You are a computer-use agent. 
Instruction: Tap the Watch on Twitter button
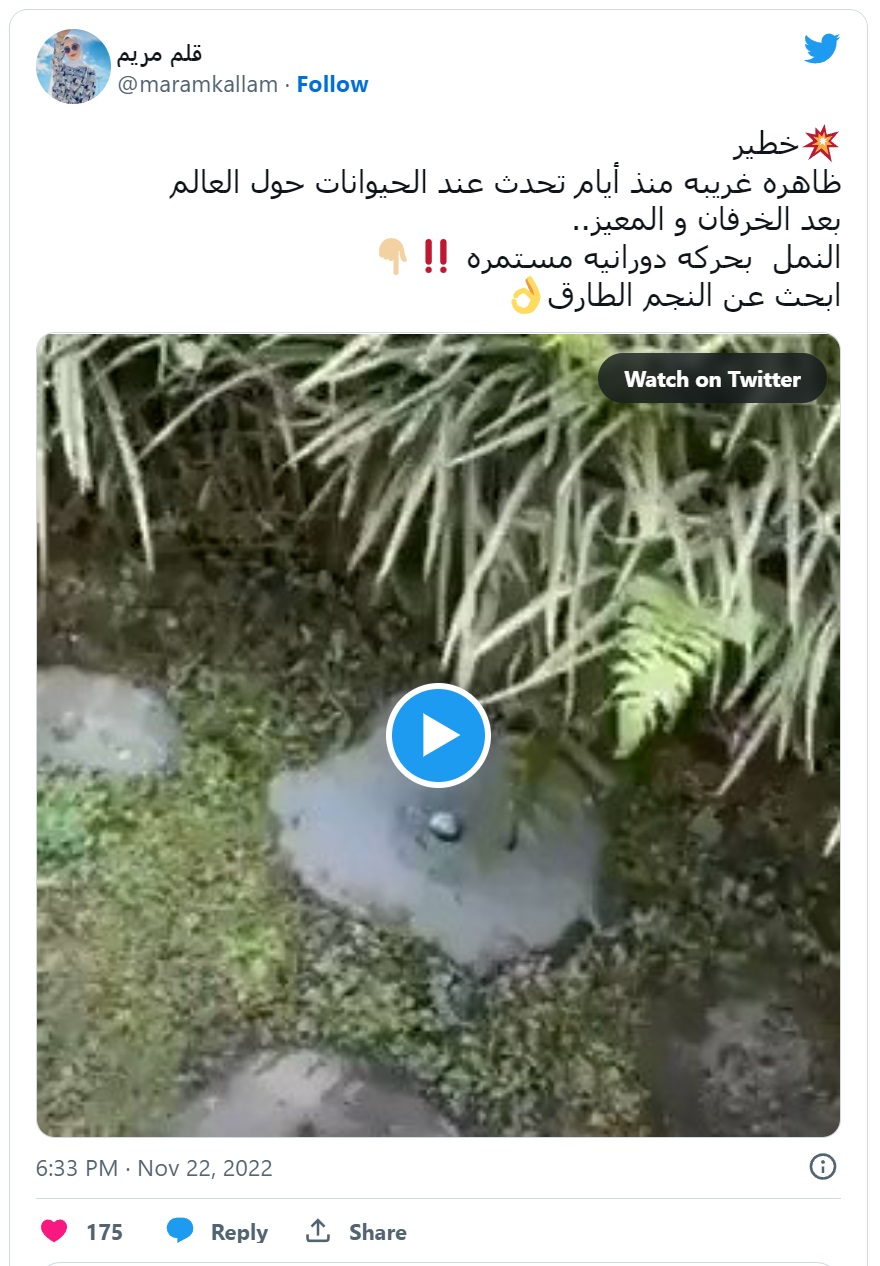pos(712,379)
